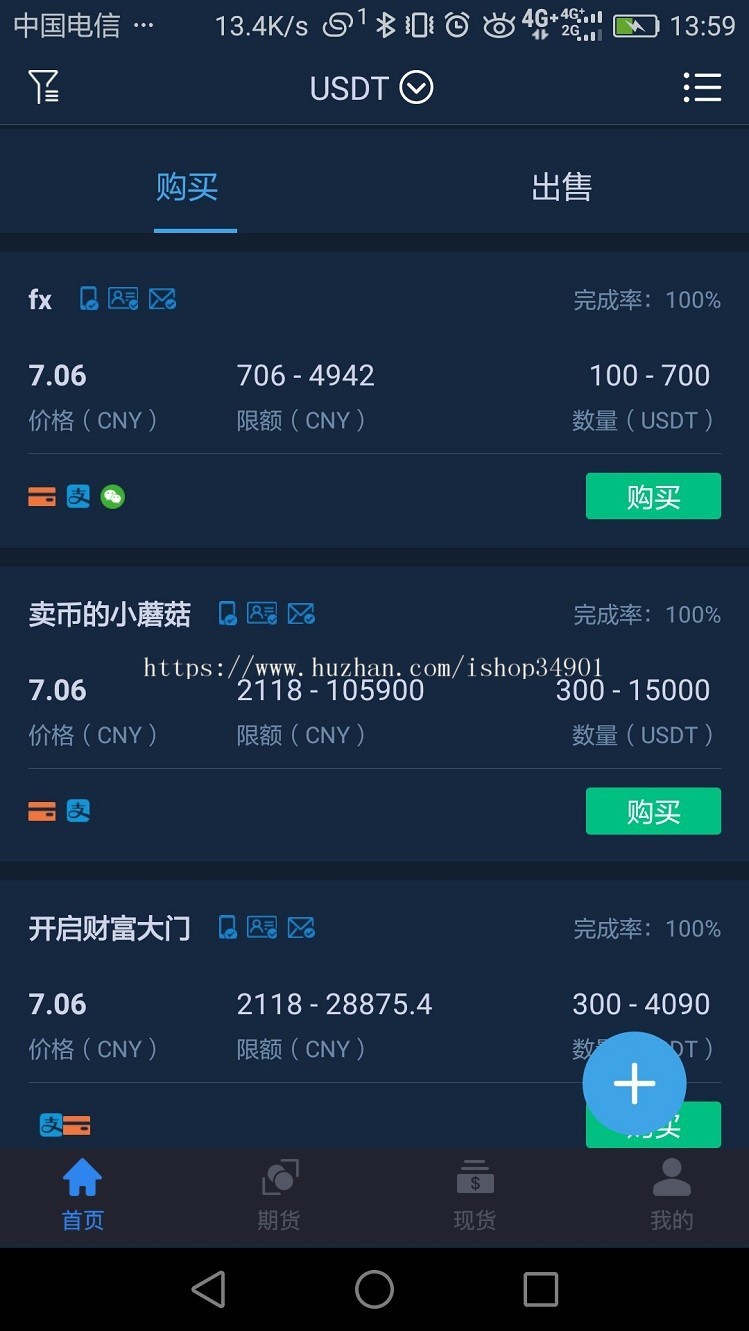Open the 我的 profile section

[x=670, y=1196]
